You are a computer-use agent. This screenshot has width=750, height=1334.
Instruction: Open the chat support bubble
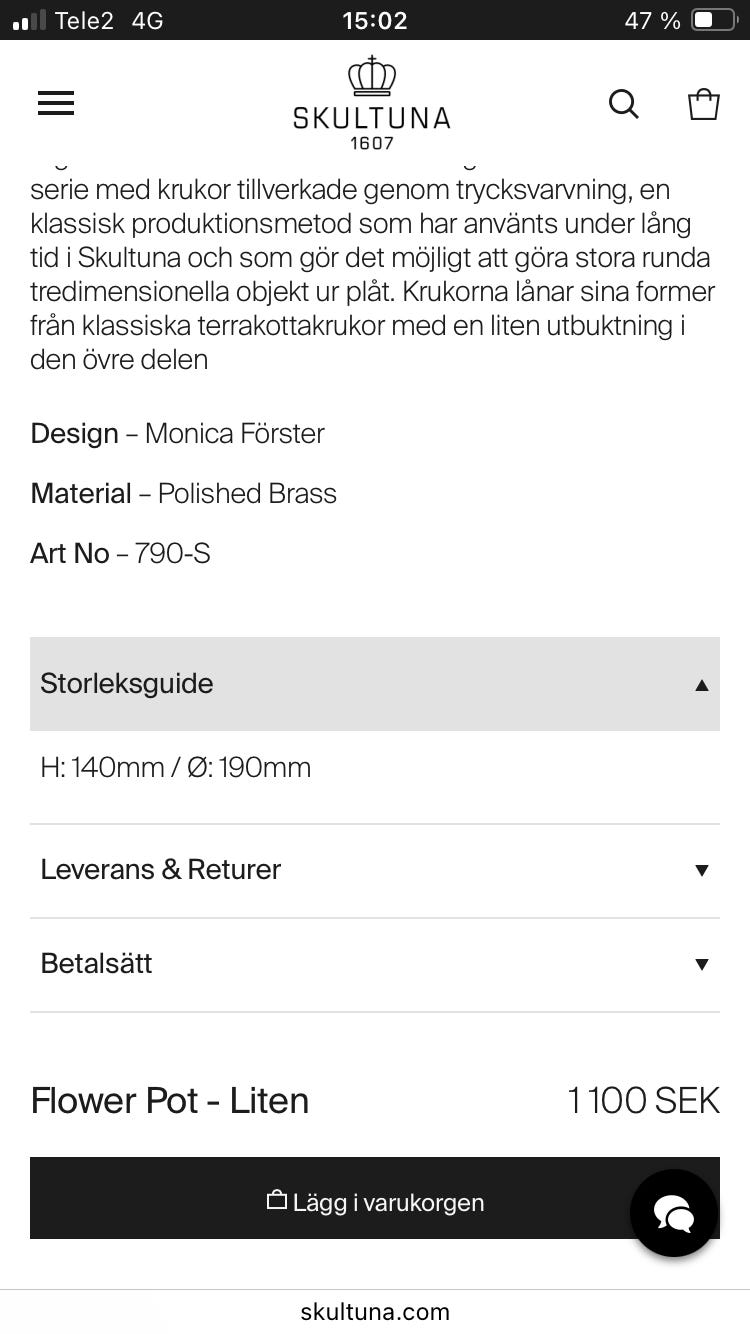tap(674, 1213)
